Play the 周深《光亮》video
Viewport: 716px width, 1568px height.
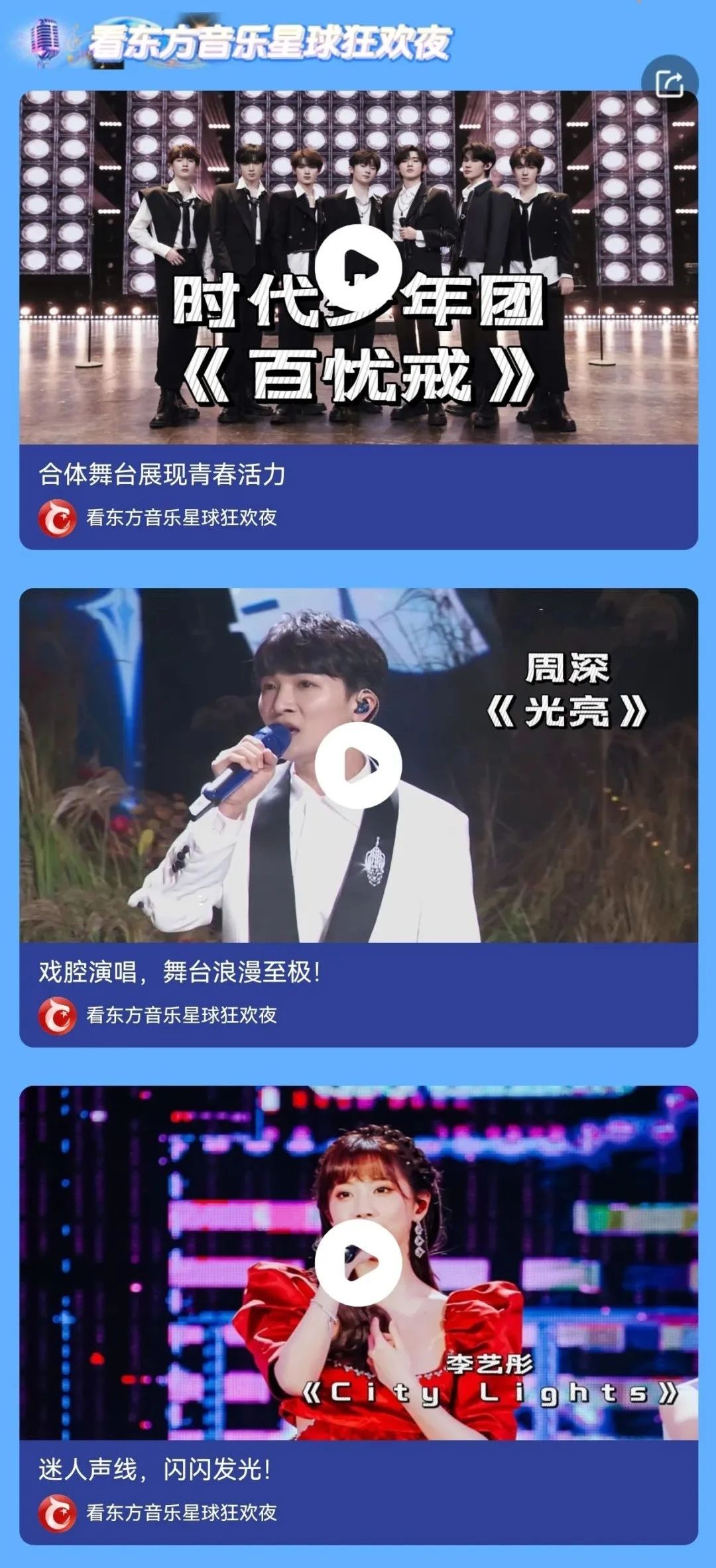[x=358, y=765]
